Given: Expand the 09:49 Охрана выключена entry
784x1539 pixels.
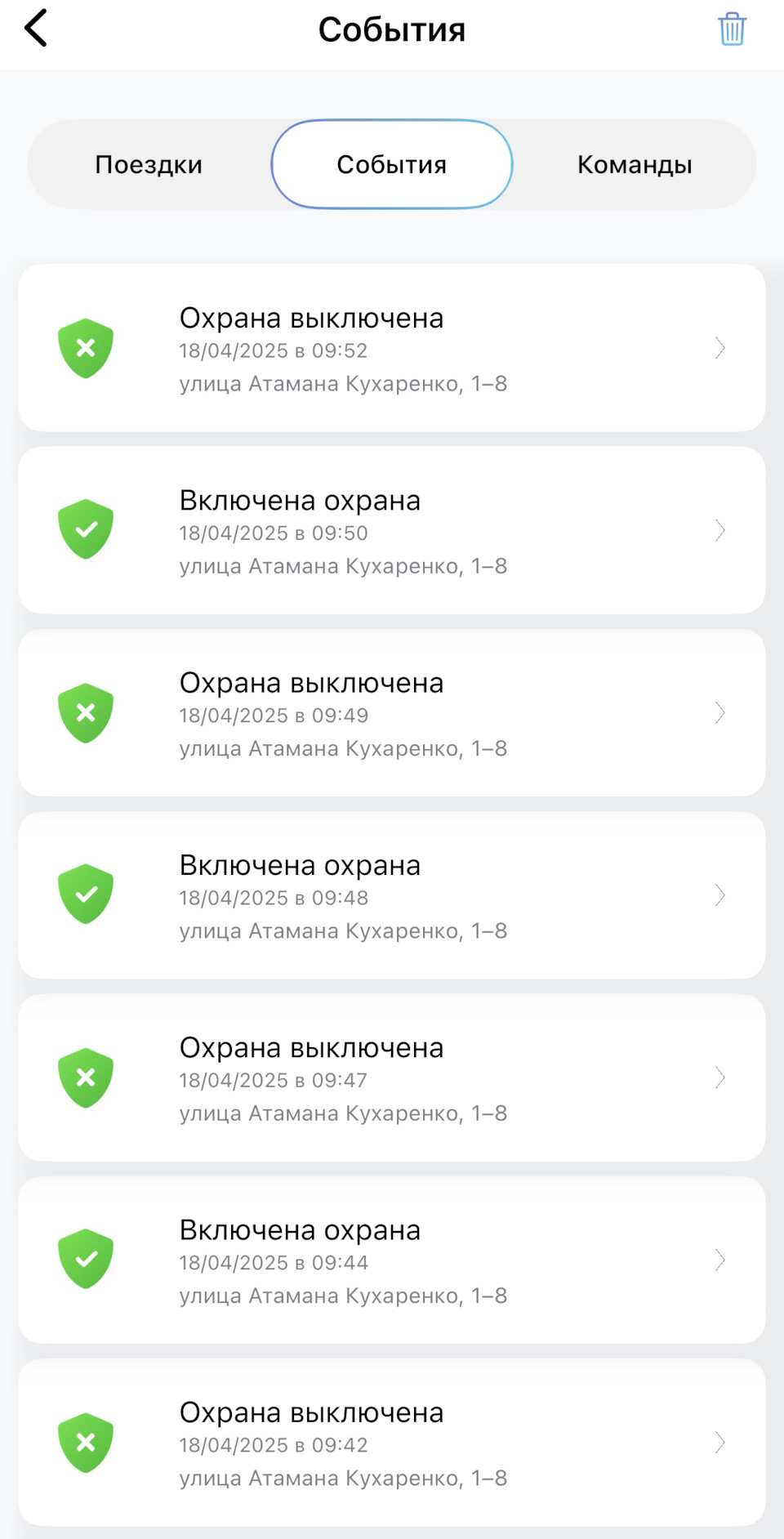Looking at the screenshot, I should pos(719,712).
